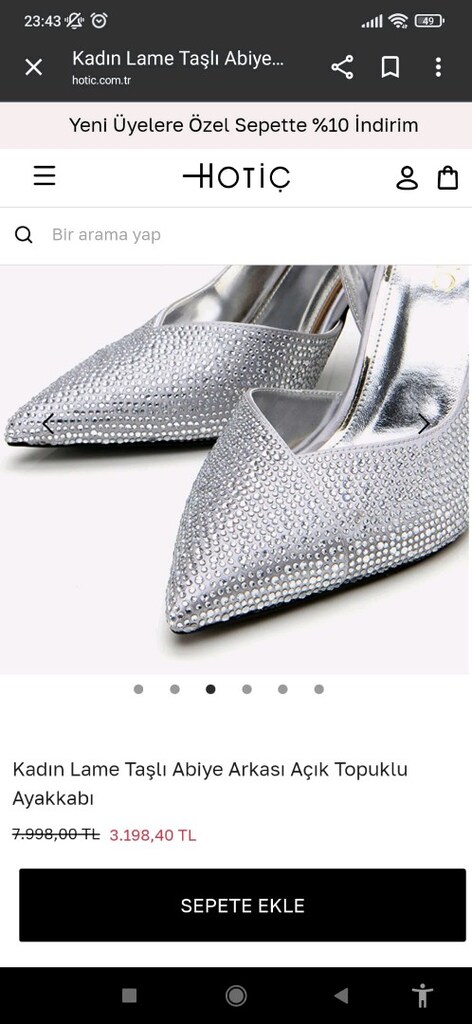Open the hamburger menu
Image resolution: width=472 pixels, height=1024 pixels.
(44, 176)
